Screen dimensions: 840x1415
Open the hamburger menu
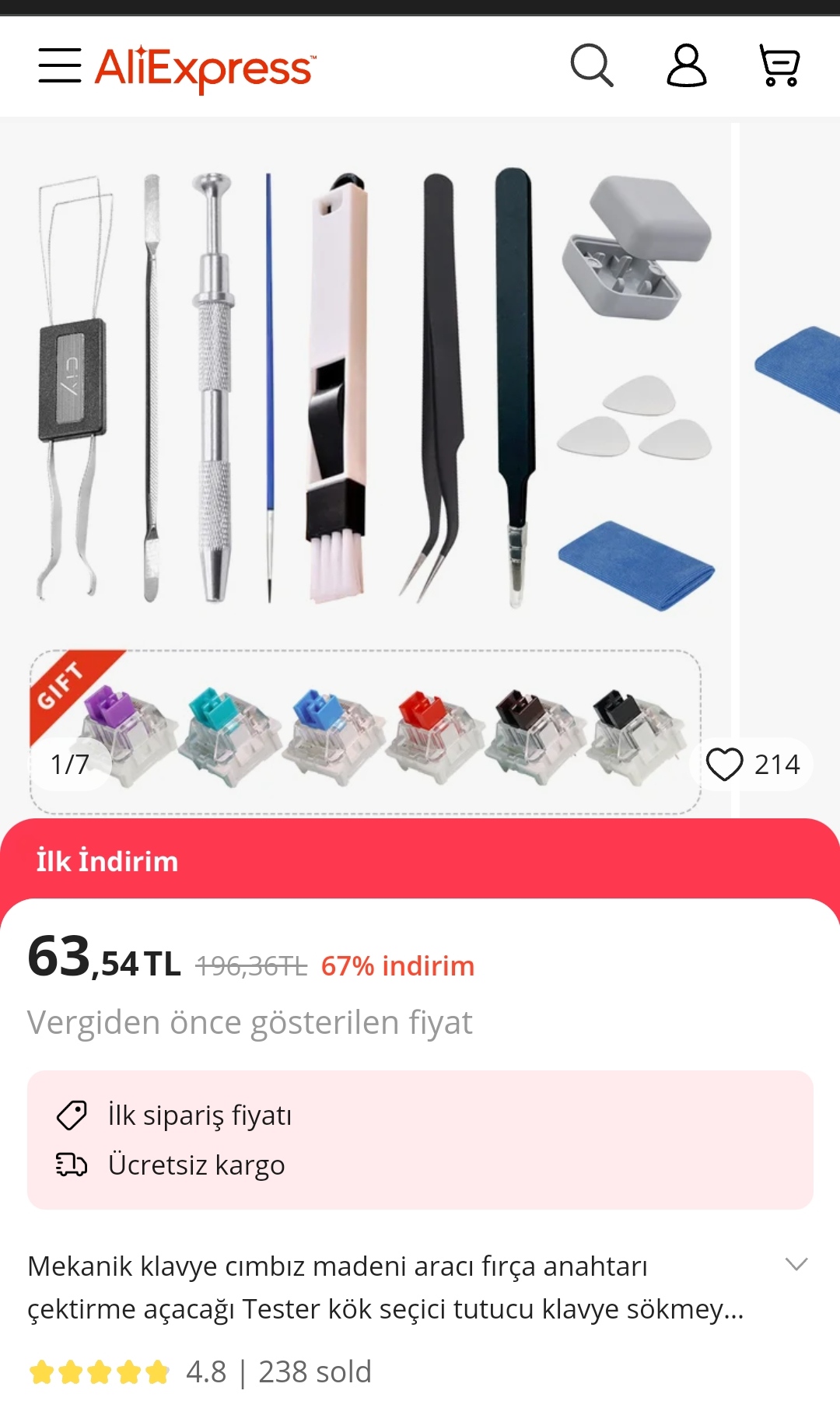click(60, 65)
